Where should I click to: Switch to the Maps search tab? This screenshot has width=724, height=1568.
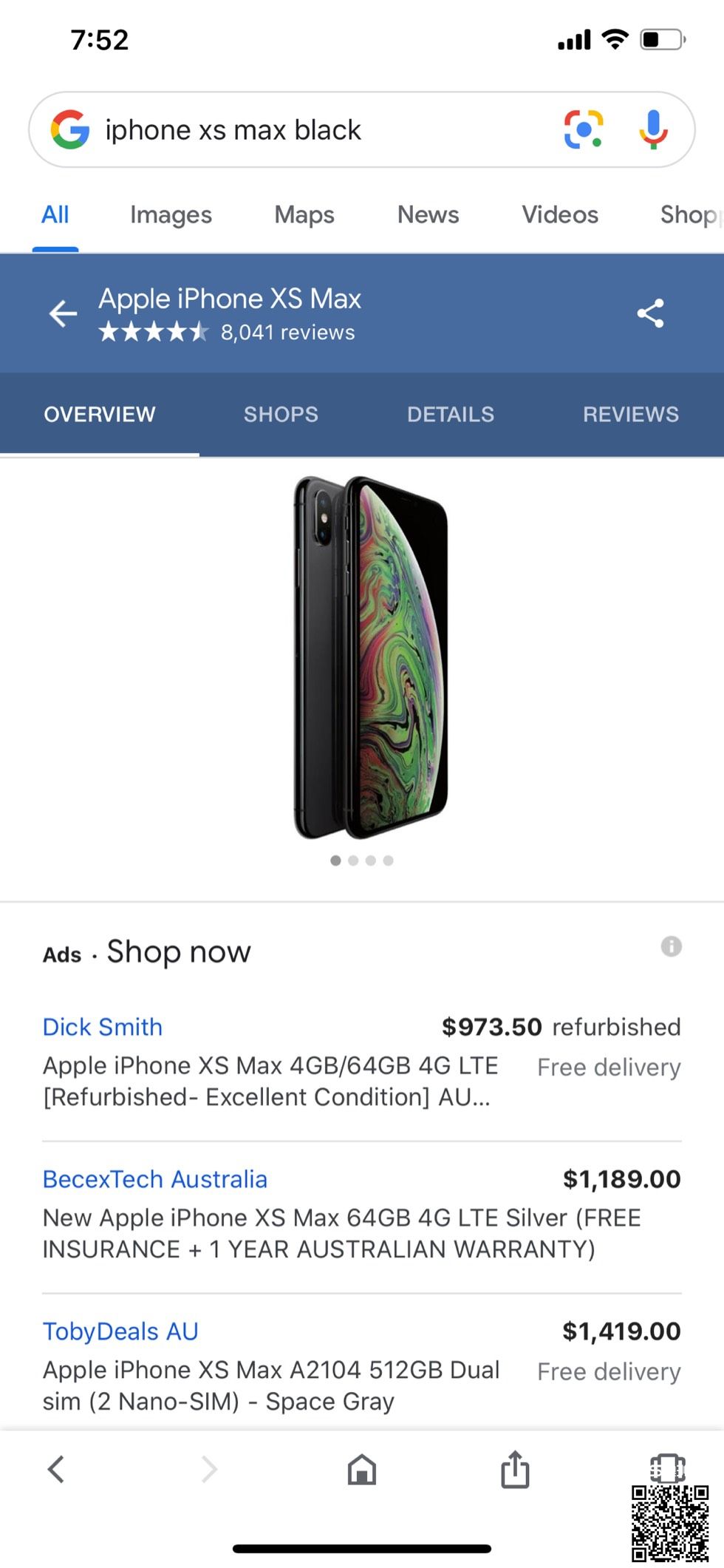[304, 215]
